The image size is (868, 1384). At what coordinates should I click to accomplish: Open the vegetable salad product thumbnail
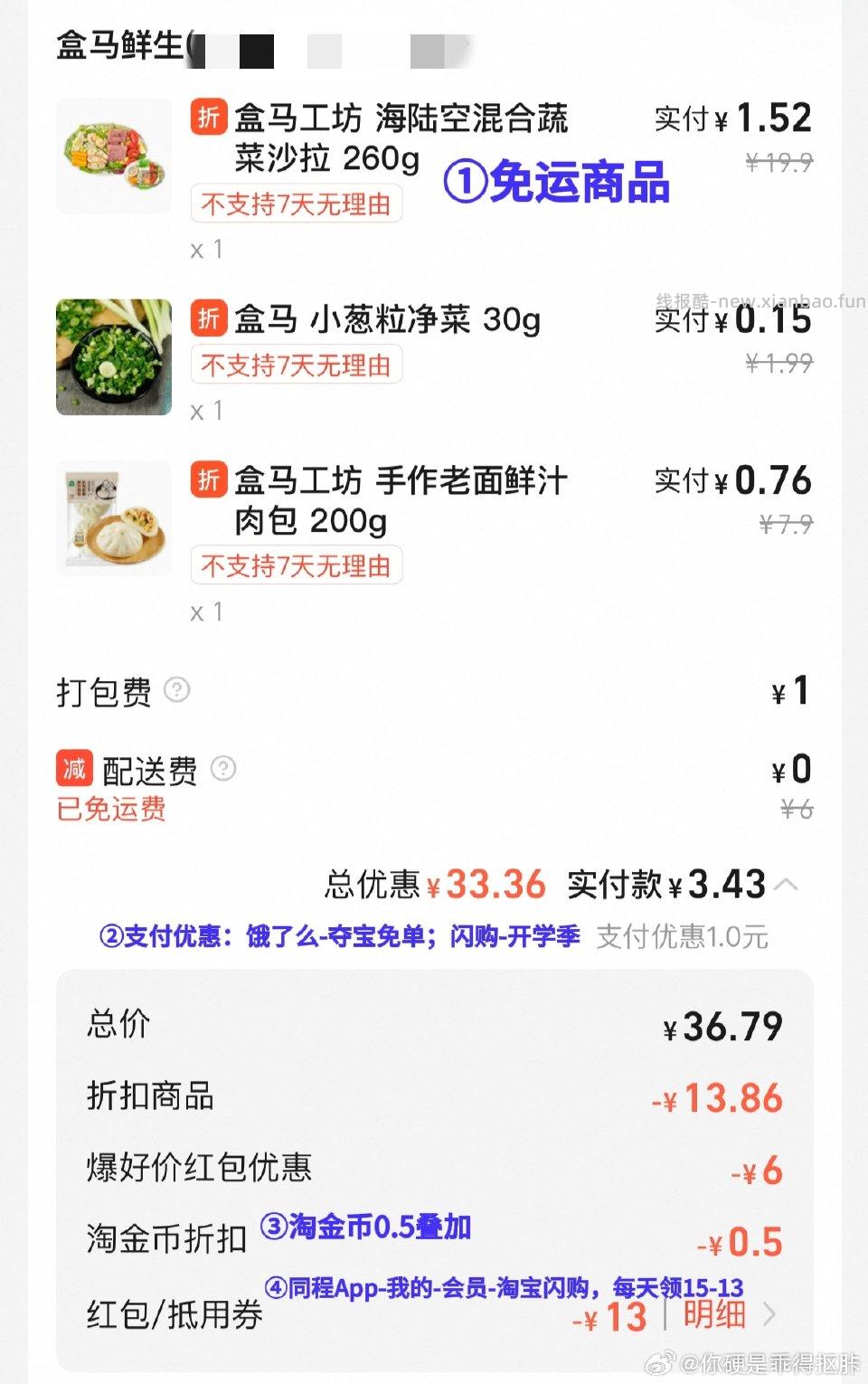(x=114, y=156)
